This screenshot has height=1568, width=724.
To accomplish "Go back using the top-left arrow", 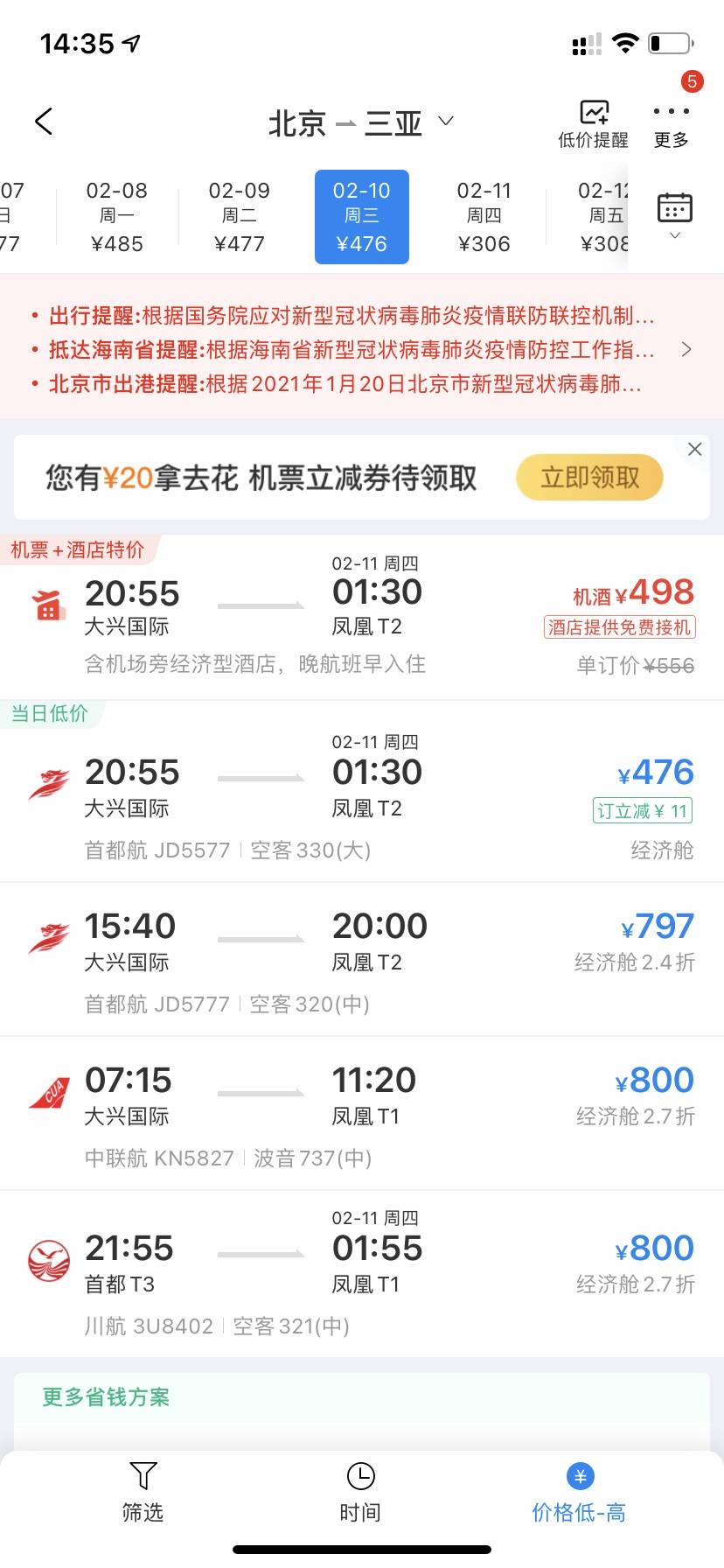I will 44,122.
